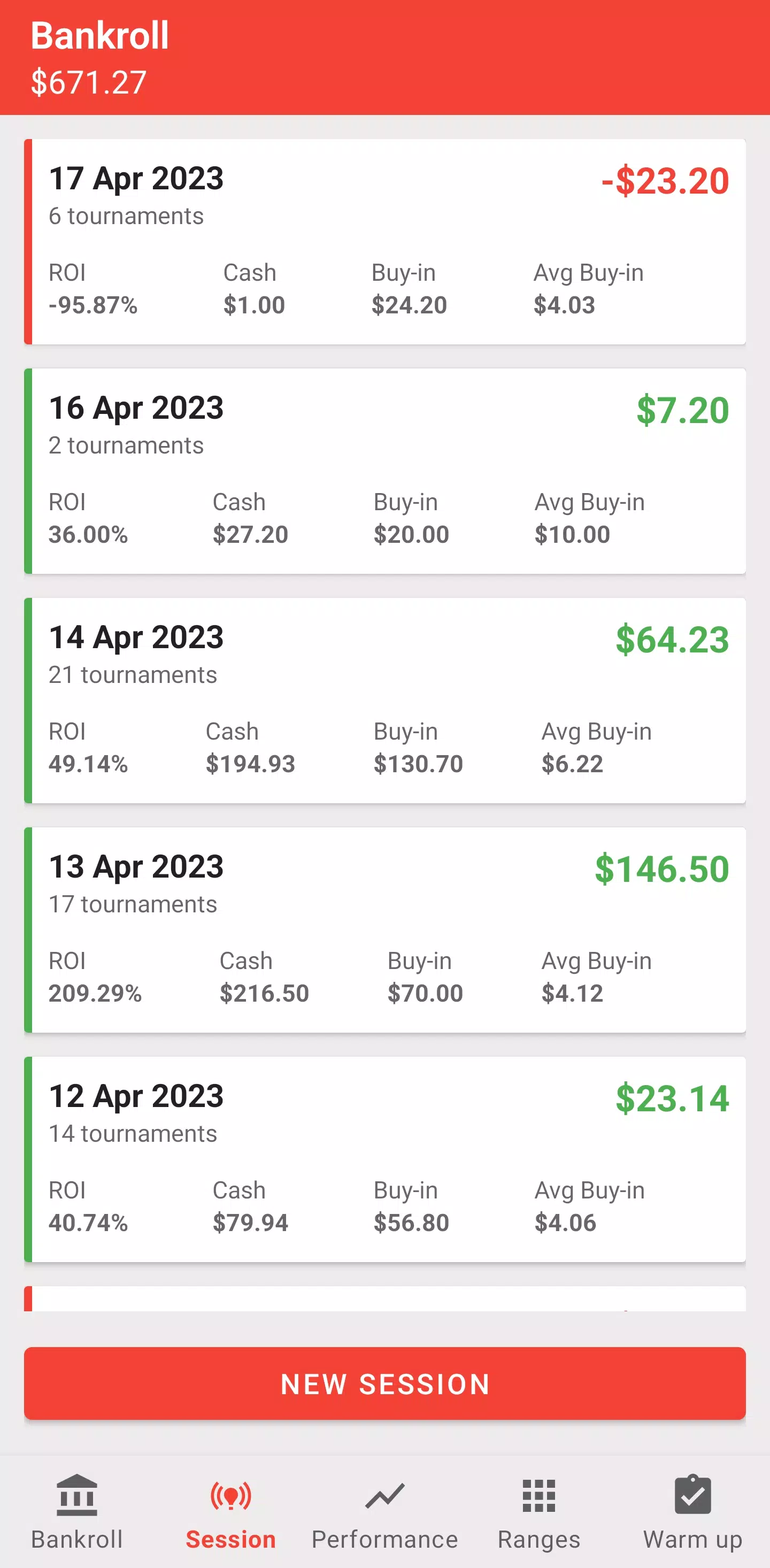This screenshot has height=1568, width=770.
Task: Start a new session
Action: 384,1383
